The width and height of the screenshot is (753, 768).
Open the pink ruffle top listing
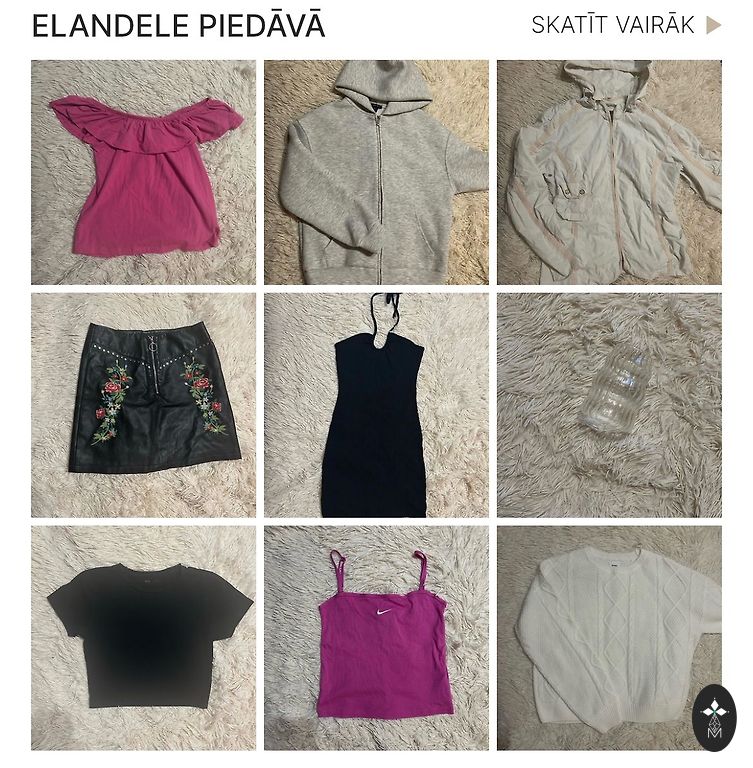(143, 172)
